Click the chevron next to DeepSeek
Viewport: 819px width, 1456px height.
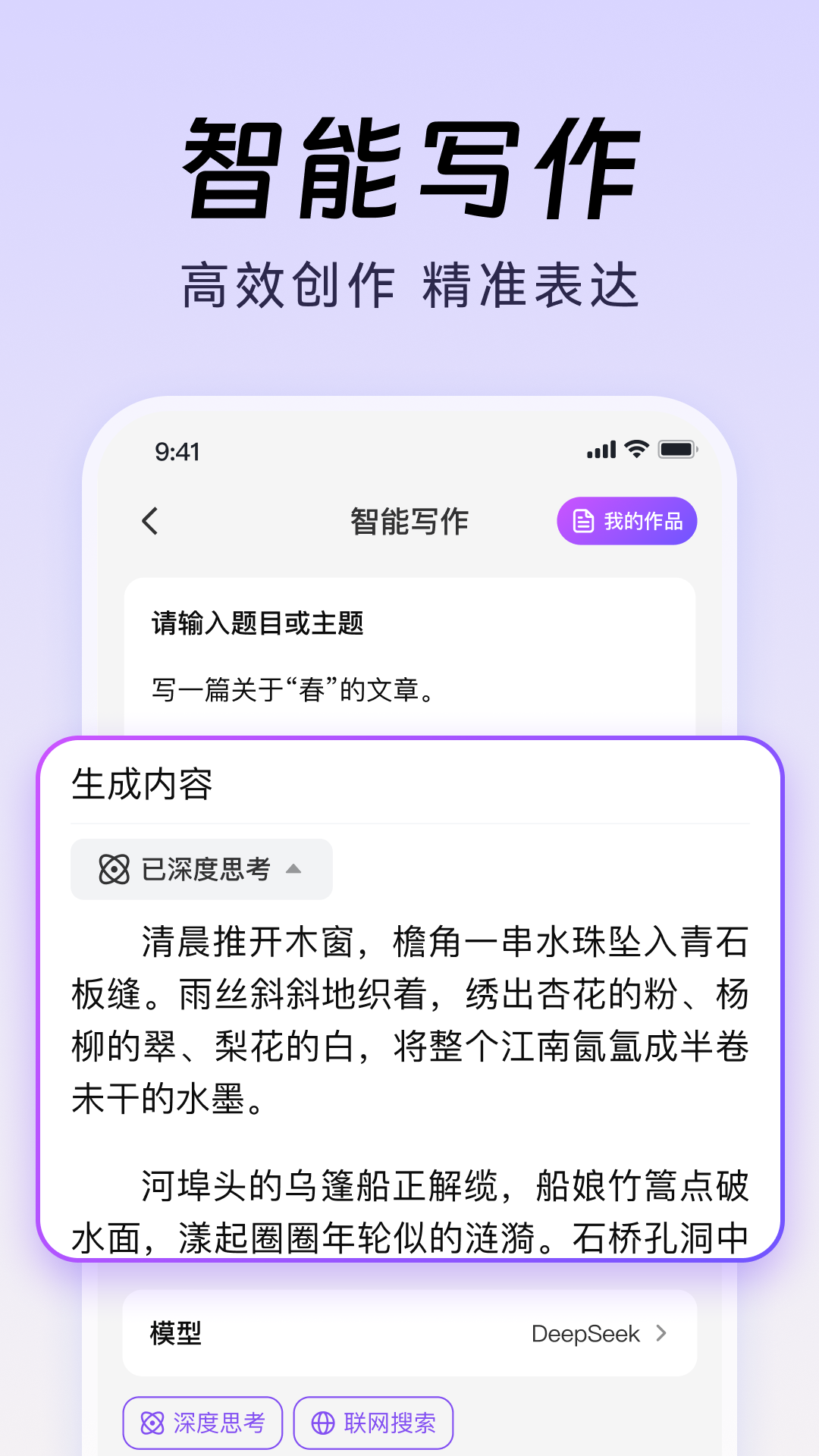662,1335
